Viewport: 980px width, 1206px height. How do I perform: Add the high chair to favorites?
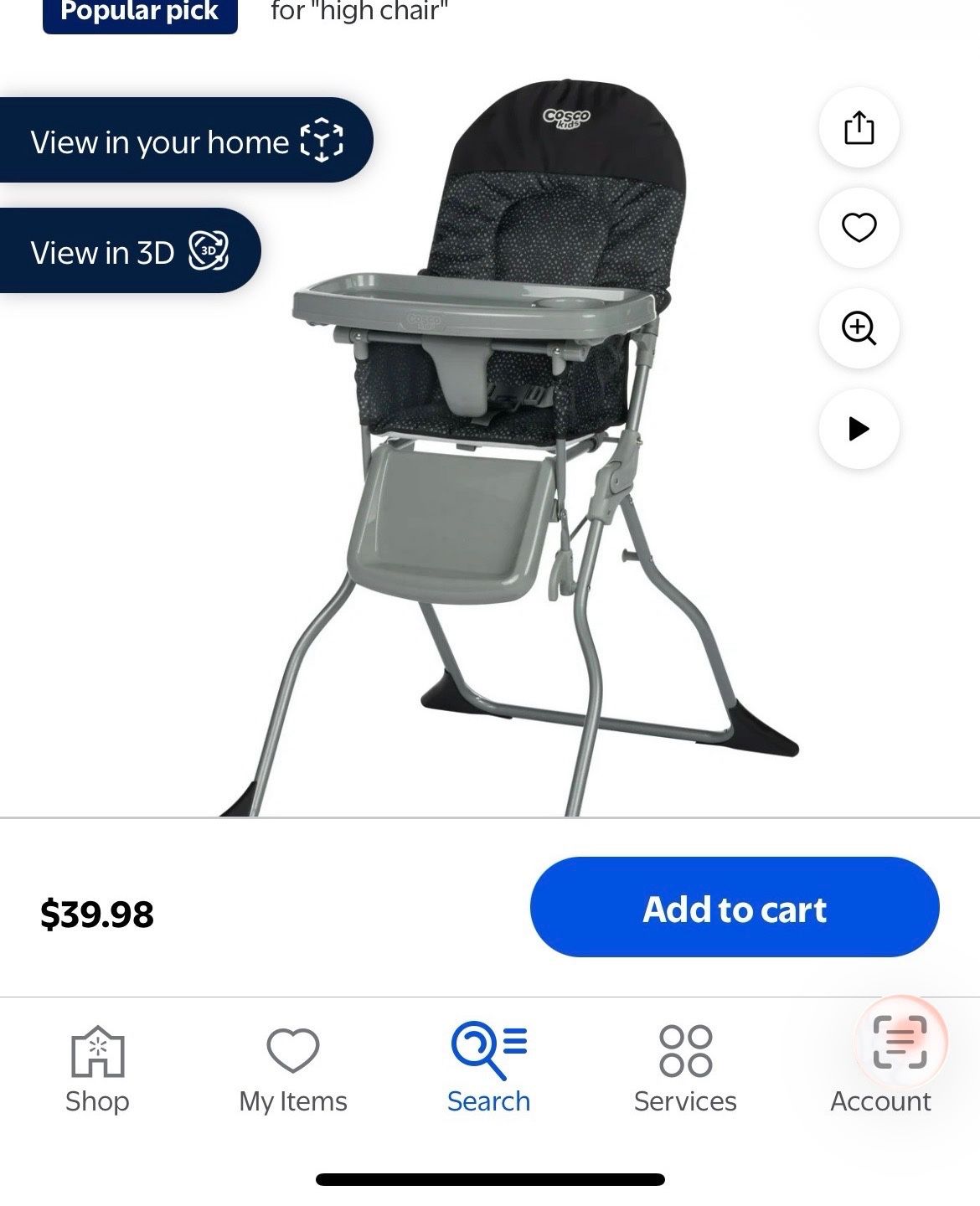[859, 228]
